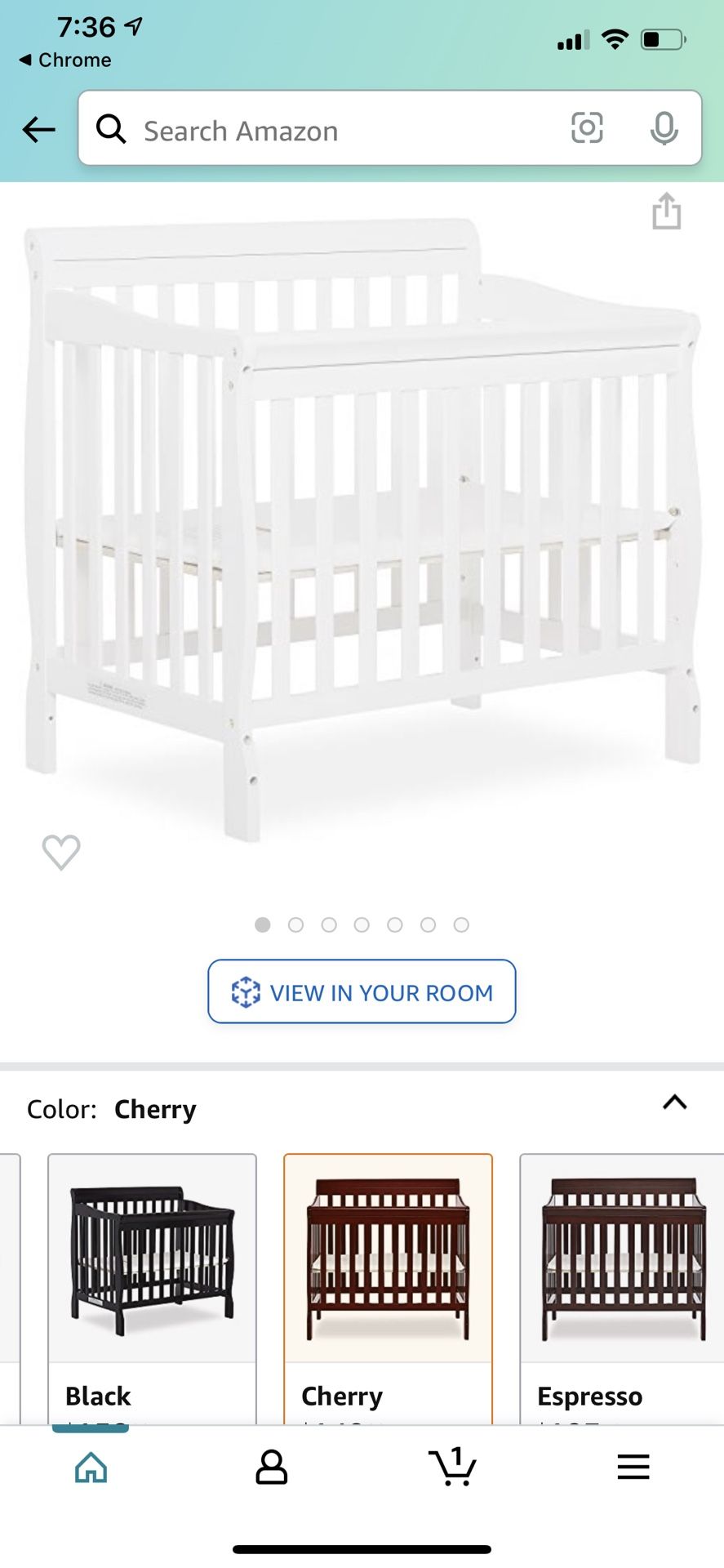The width and height of the screenshot is (724, 1568).
Task: Return to Chrome via the status bar link
Action: coord(65,60)
